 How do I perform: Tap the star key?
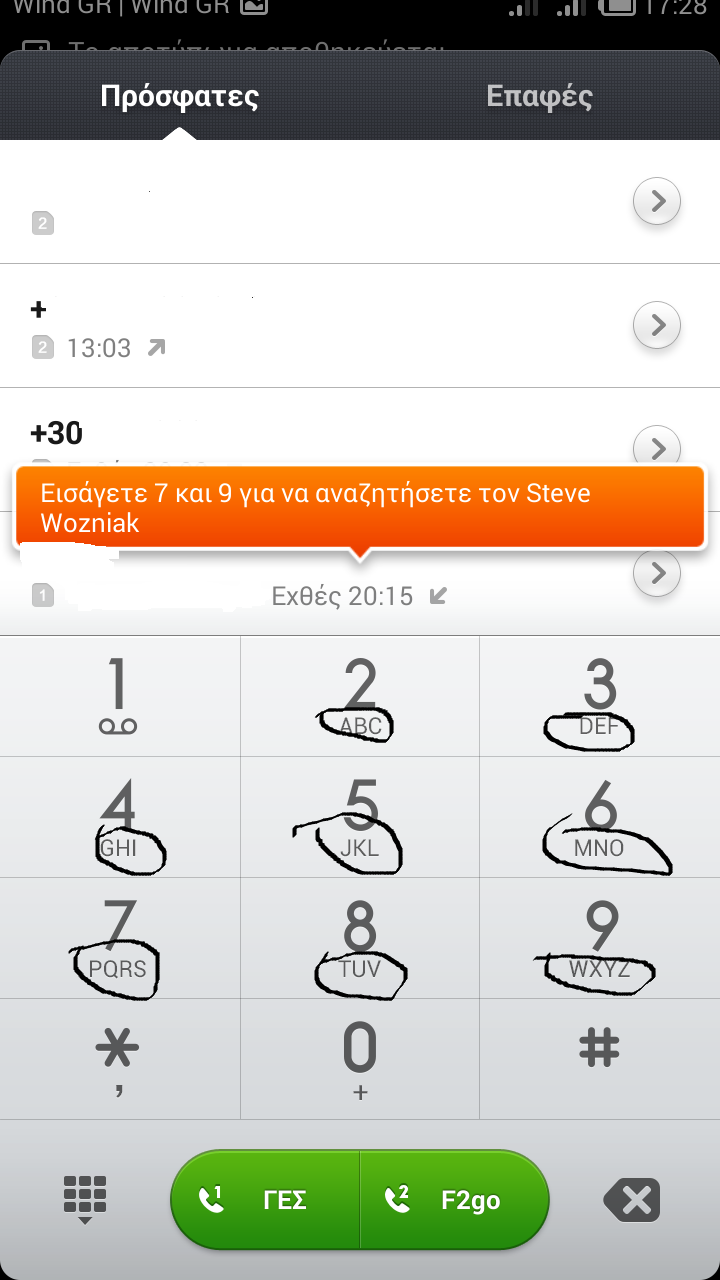pos(119,1058)
